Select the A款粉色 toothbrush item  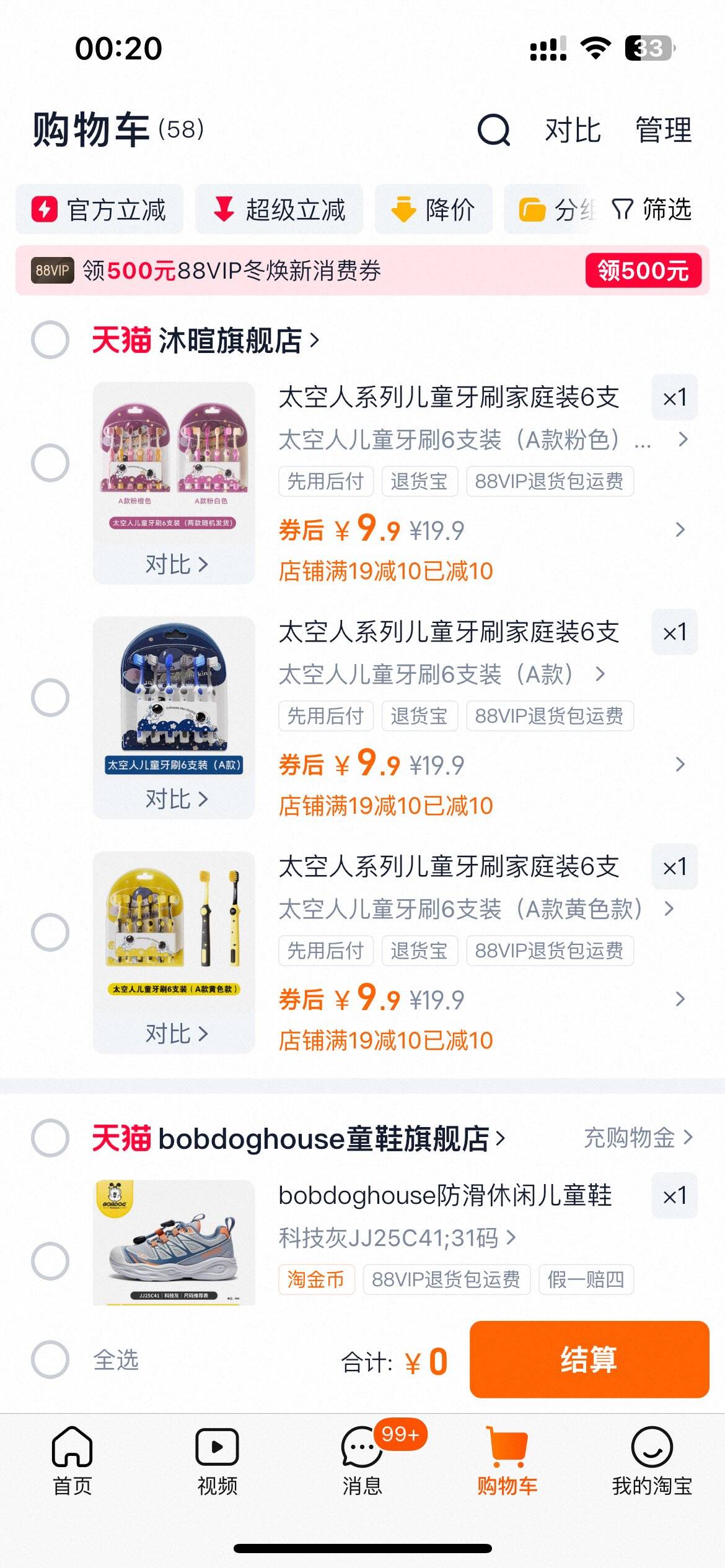point(50,463)
